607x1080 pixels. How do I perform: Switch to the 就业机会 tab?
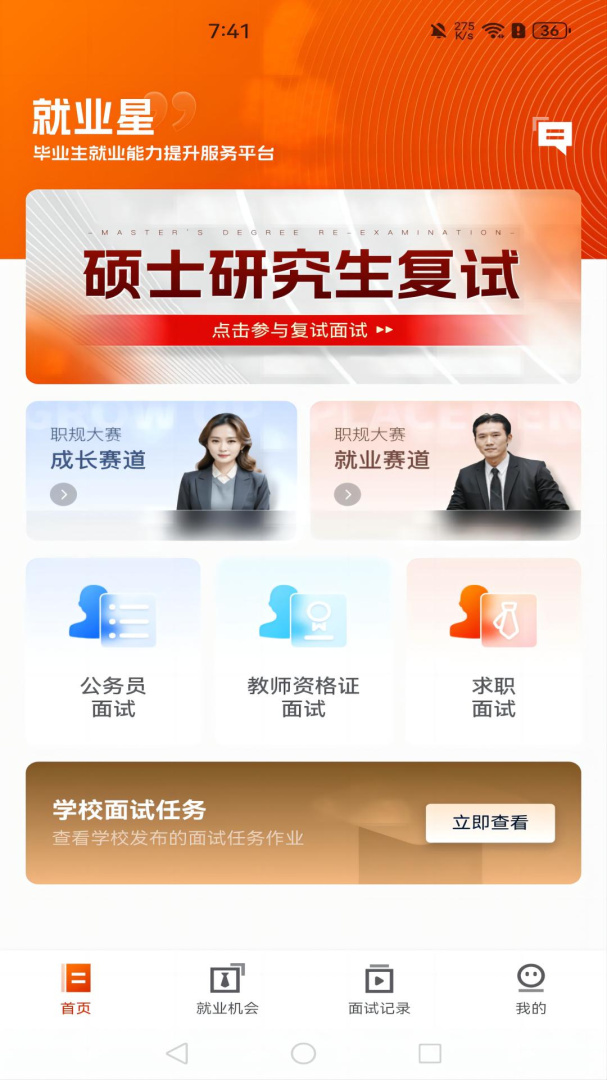pyautogui.click(x=227, y=989)
